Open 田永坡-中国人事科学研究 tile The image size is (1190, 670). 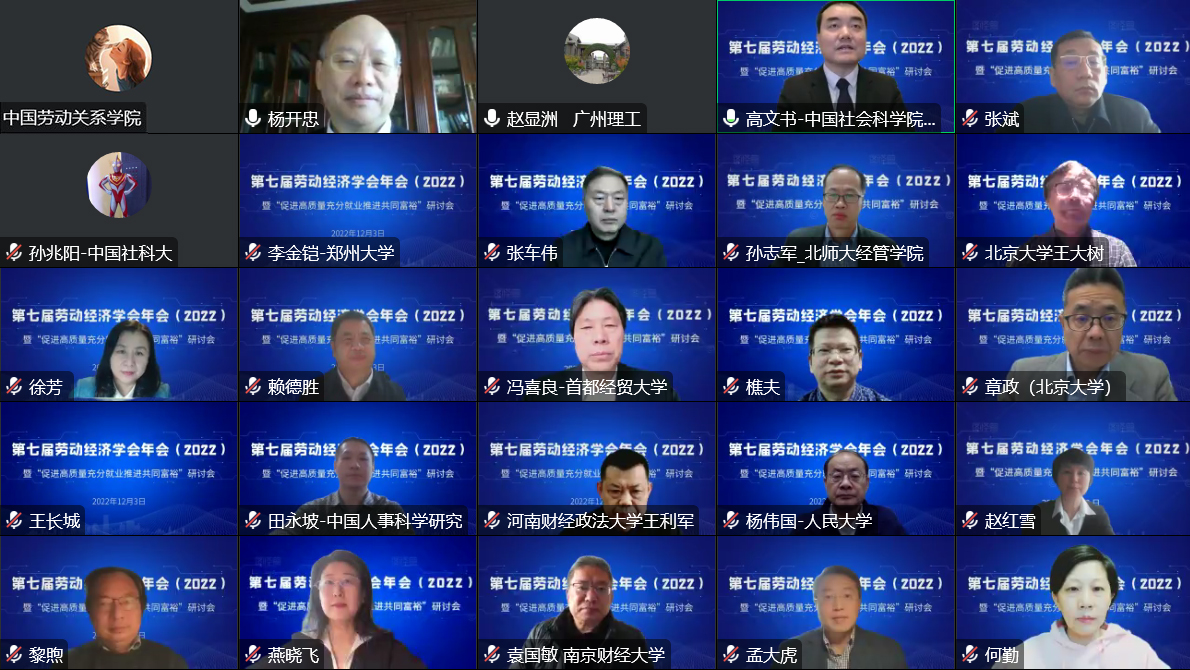coord(357,468)
